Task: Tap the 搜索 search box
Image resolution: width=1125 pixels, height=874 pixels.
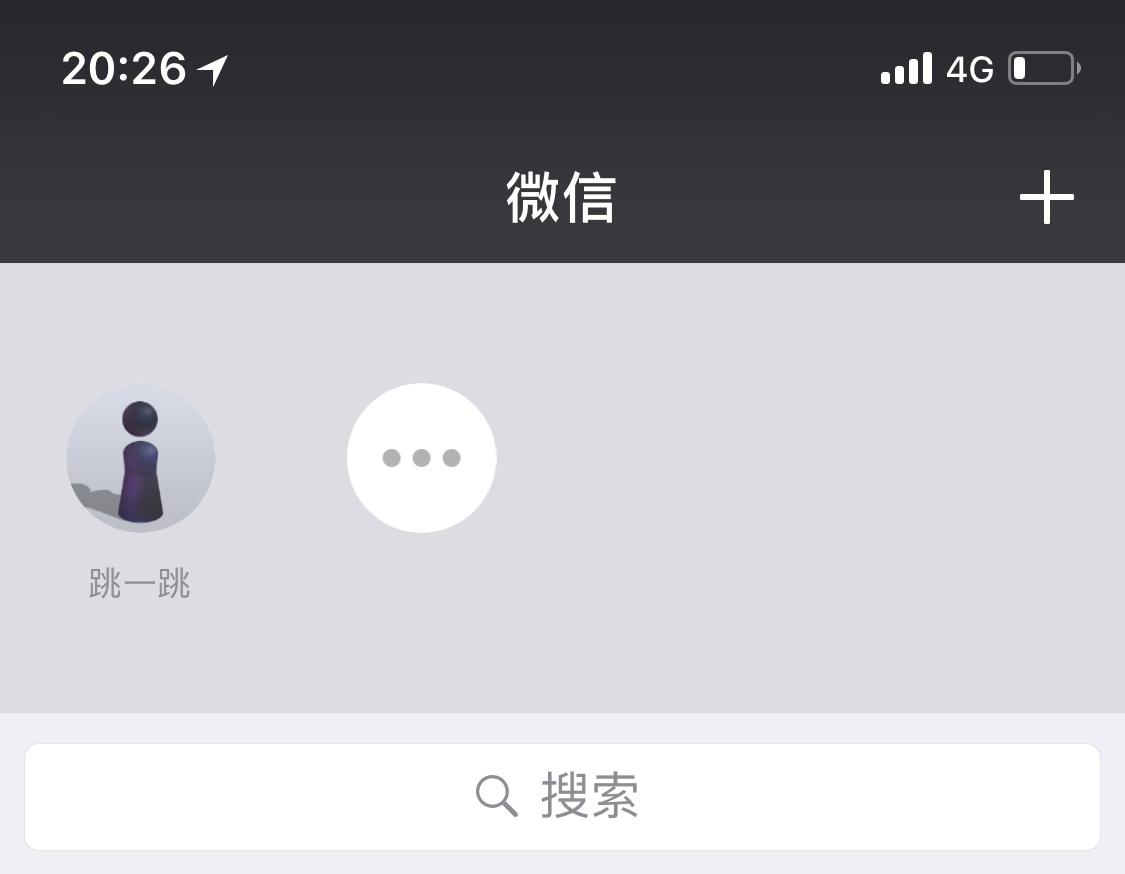Action: [562, 796]
